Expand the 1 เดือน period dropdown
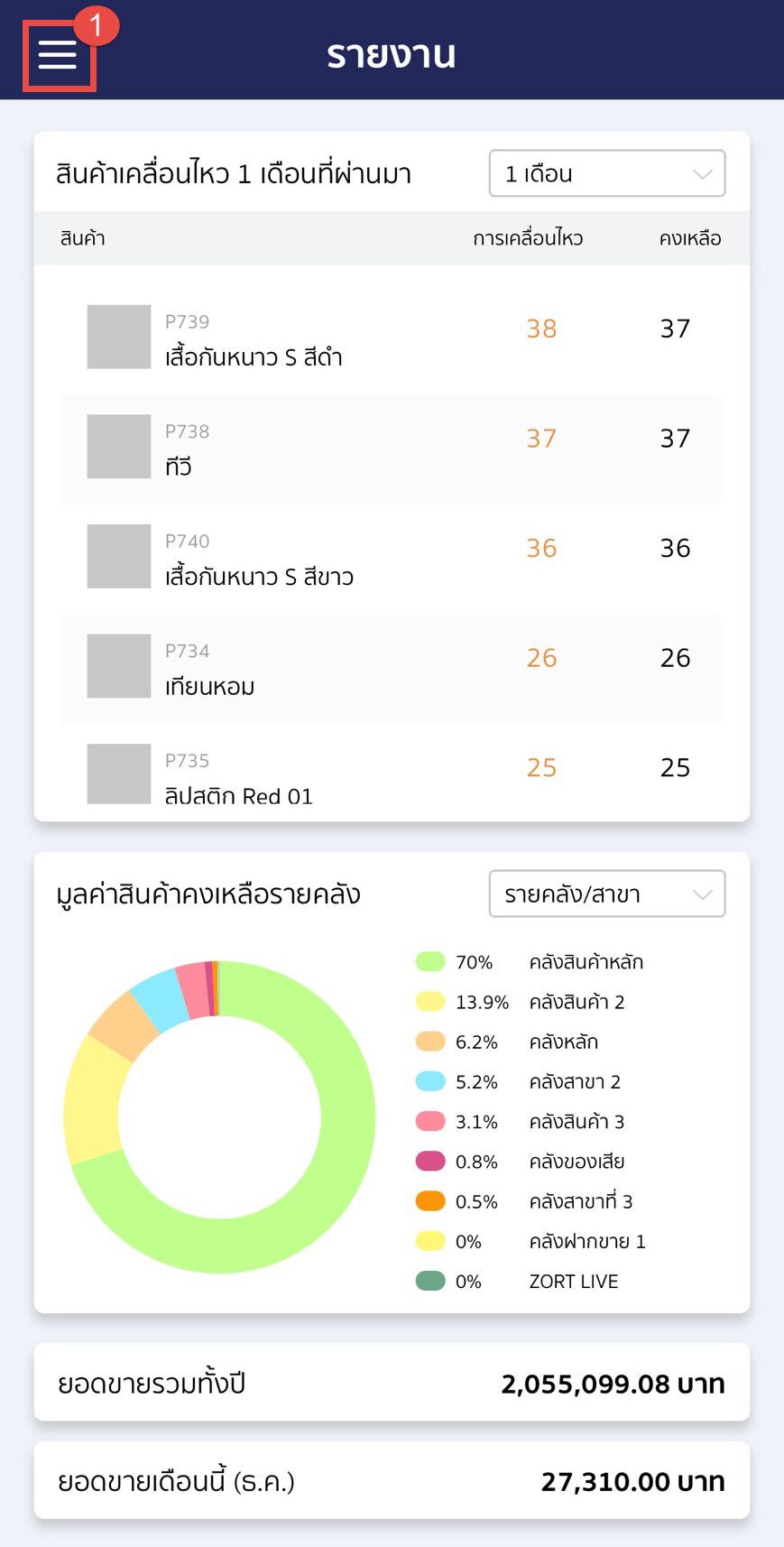784x1547 pixels. click(x=607, y=173)
